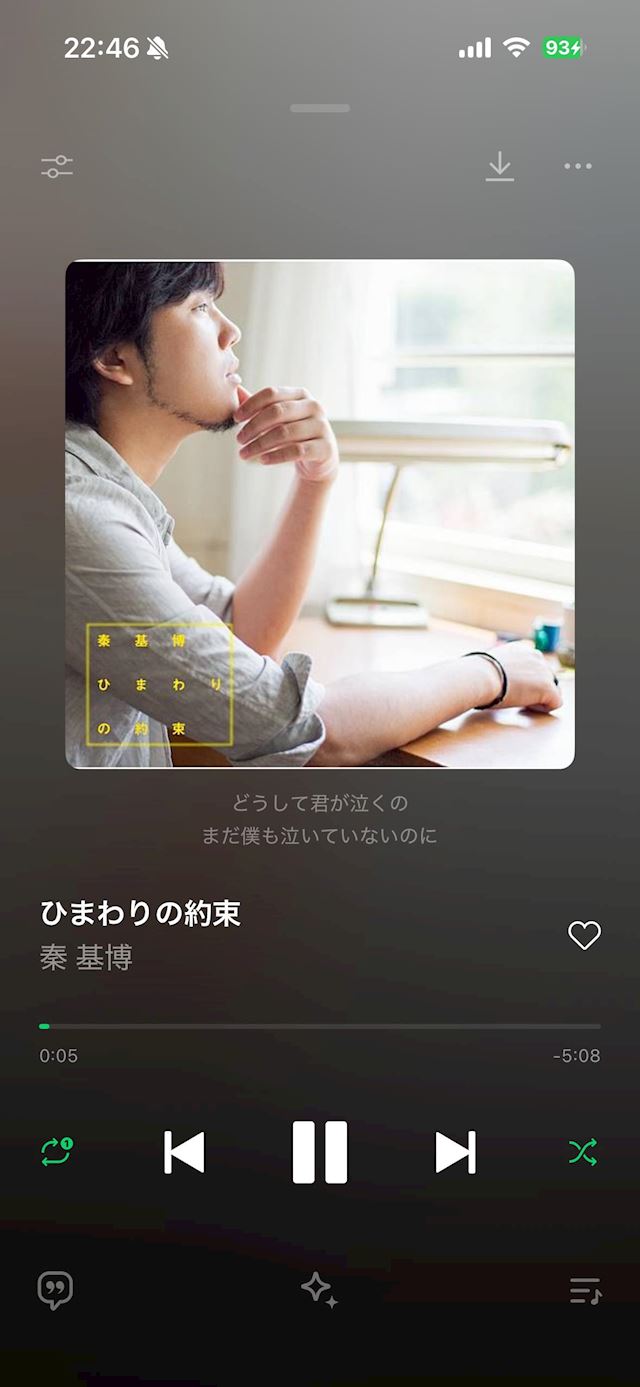Skip back to the previous track
Screen dimensions: 640x1387
184,1153
